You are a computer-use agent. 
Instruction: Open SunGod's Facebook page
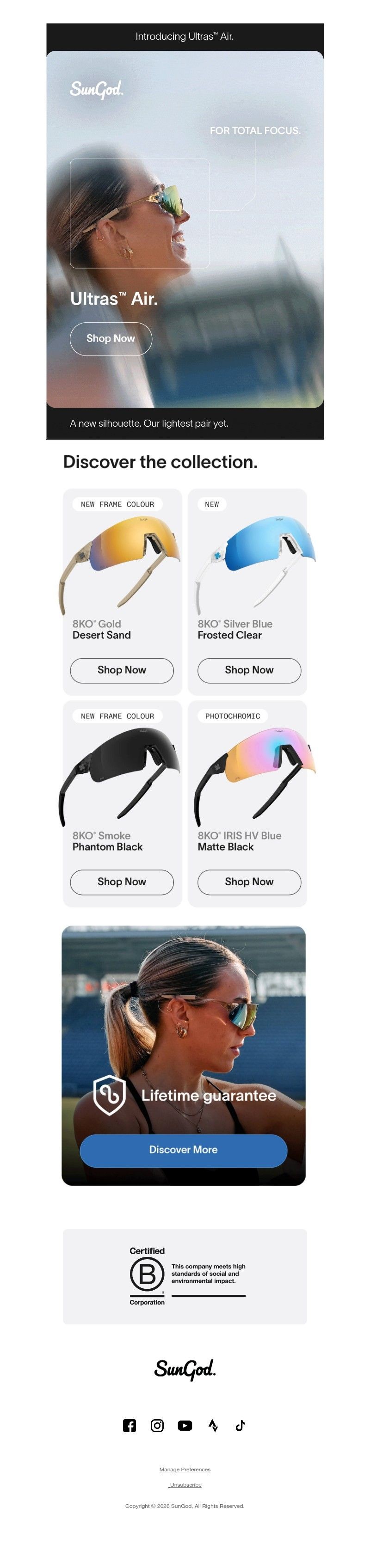pyautogui.click(x=129, y=1425)
